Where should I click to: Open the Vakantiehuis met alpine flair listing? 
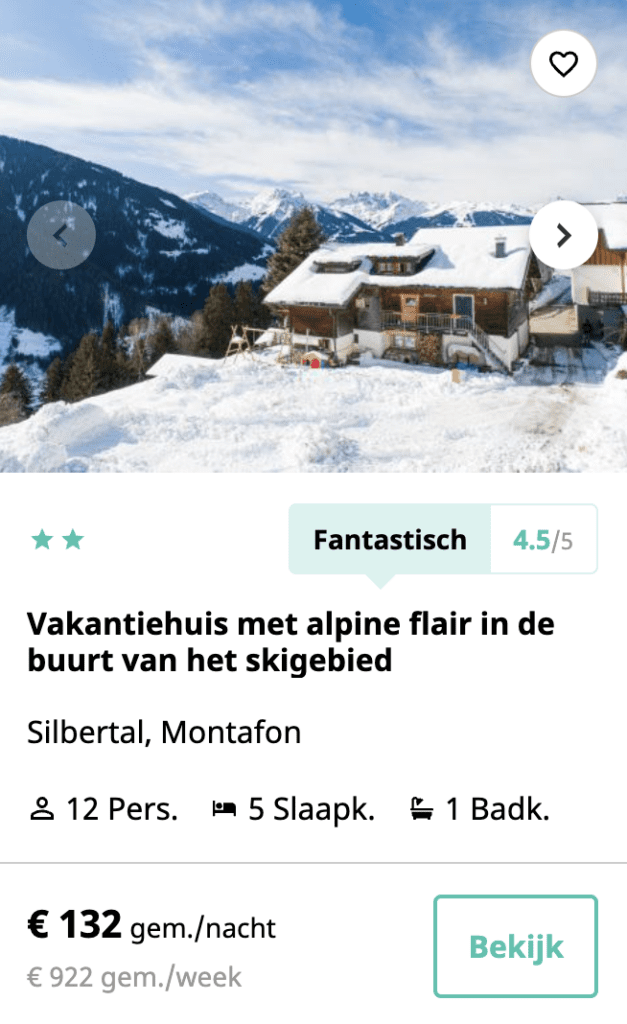[290, 642]
